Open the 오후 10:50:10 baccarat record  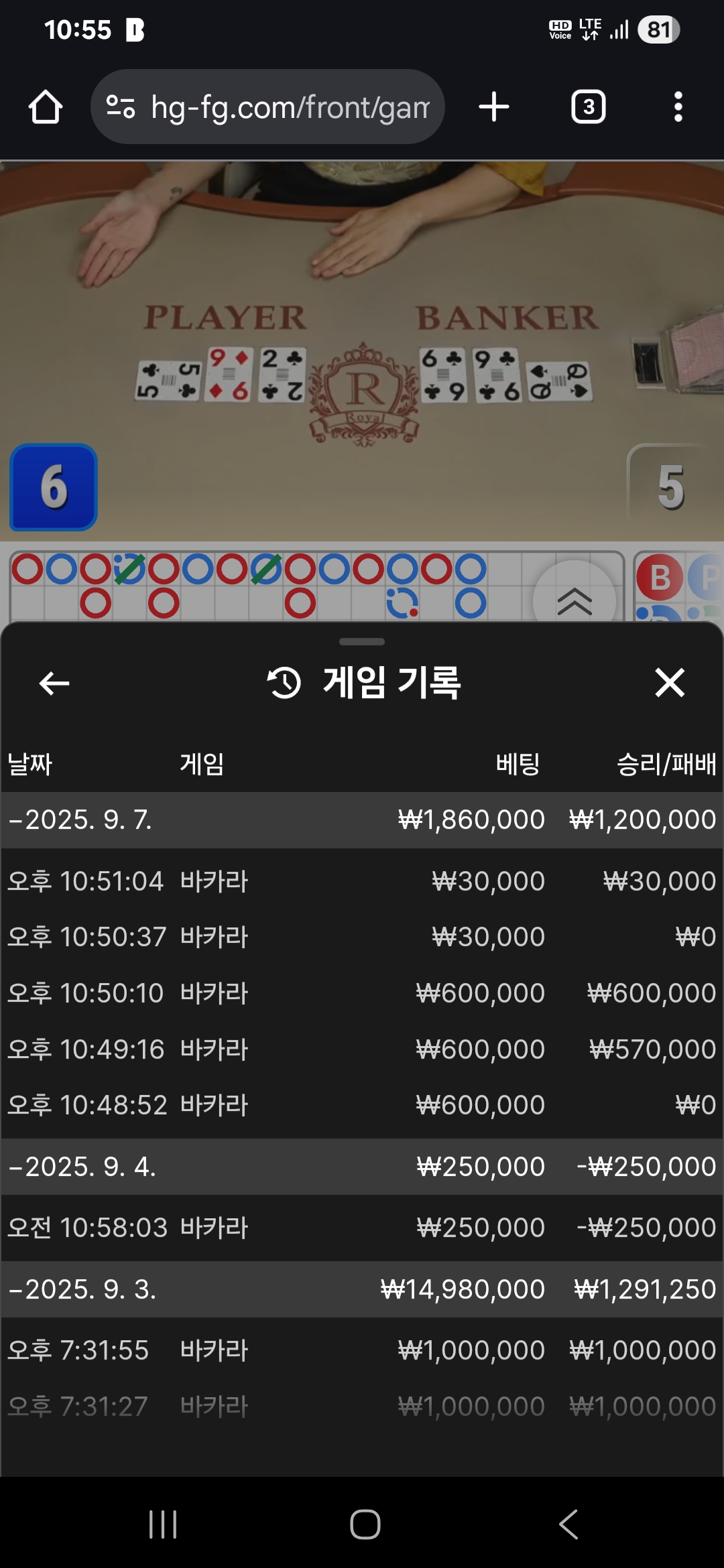click(362, 993)
